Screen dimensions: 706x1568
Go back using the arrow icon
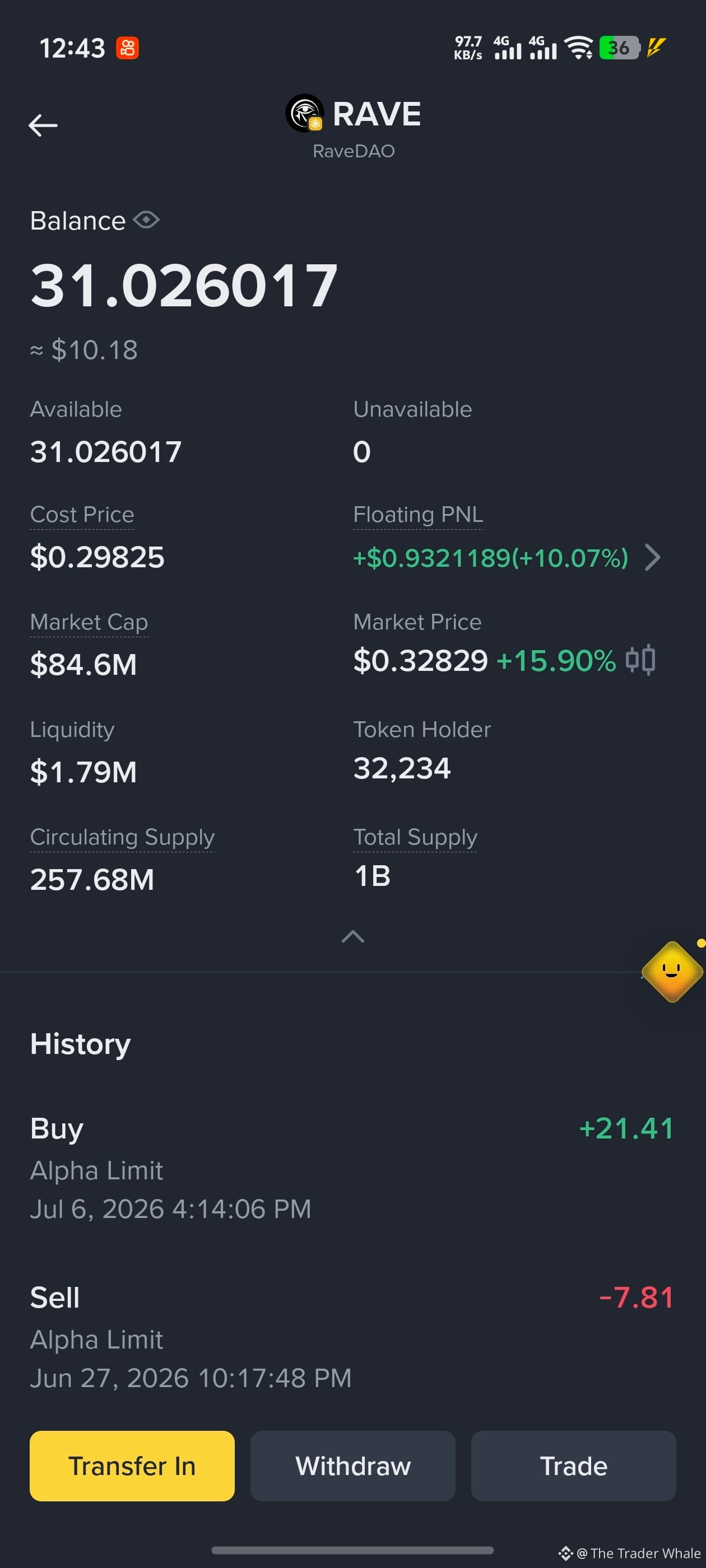(43, 125)
